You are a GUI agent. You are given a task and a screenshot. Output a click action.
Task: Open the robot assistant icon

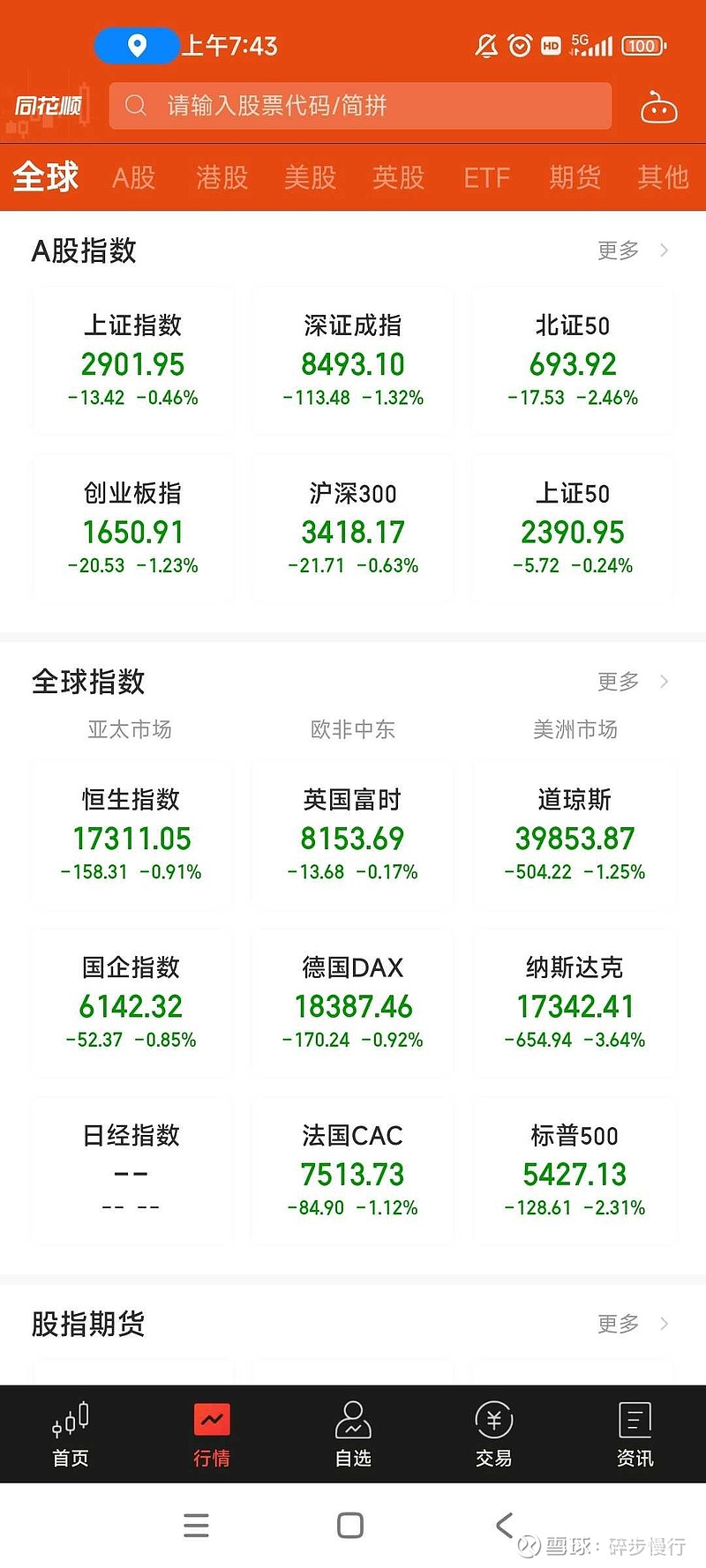click(x=658, y=108)
